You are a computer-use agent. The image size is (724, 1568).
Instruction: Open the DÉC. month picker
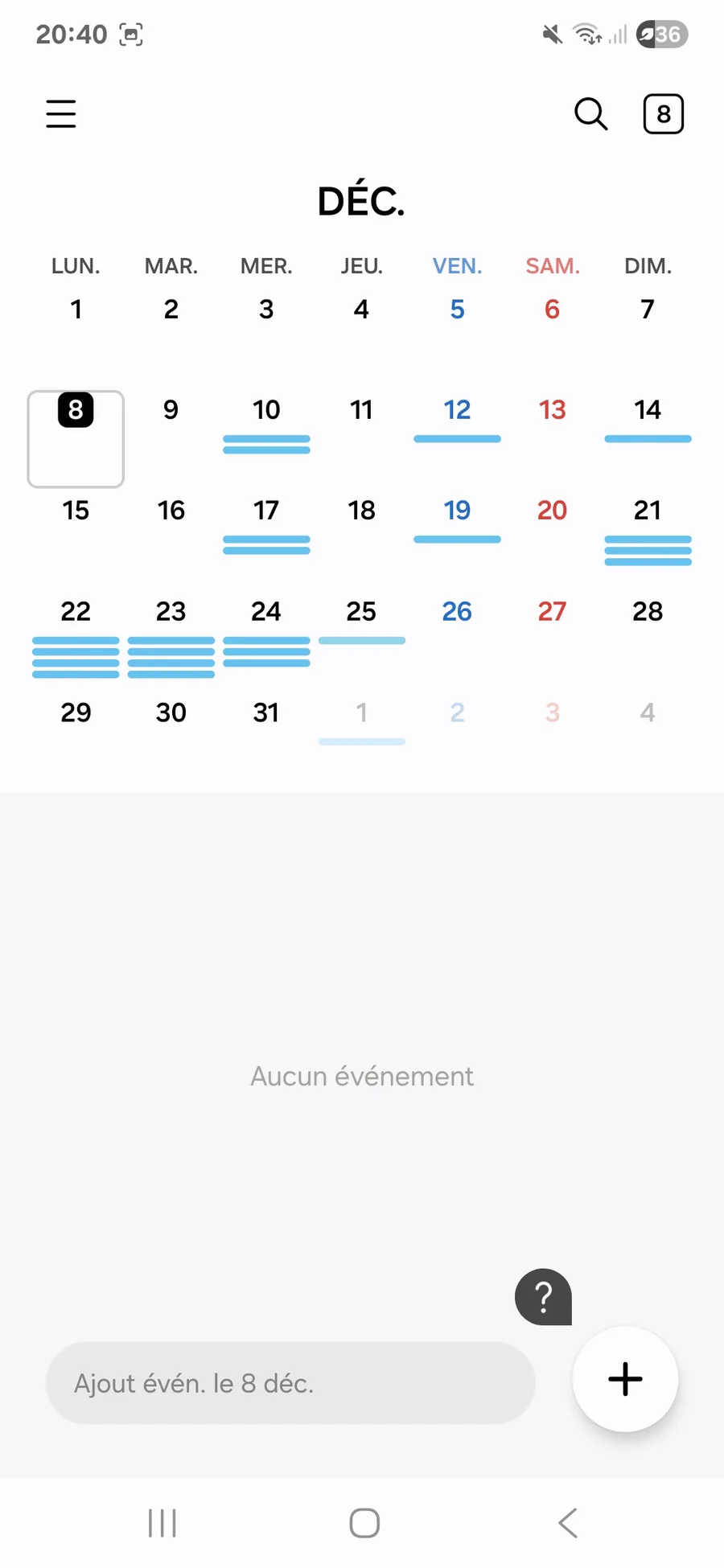361,201
